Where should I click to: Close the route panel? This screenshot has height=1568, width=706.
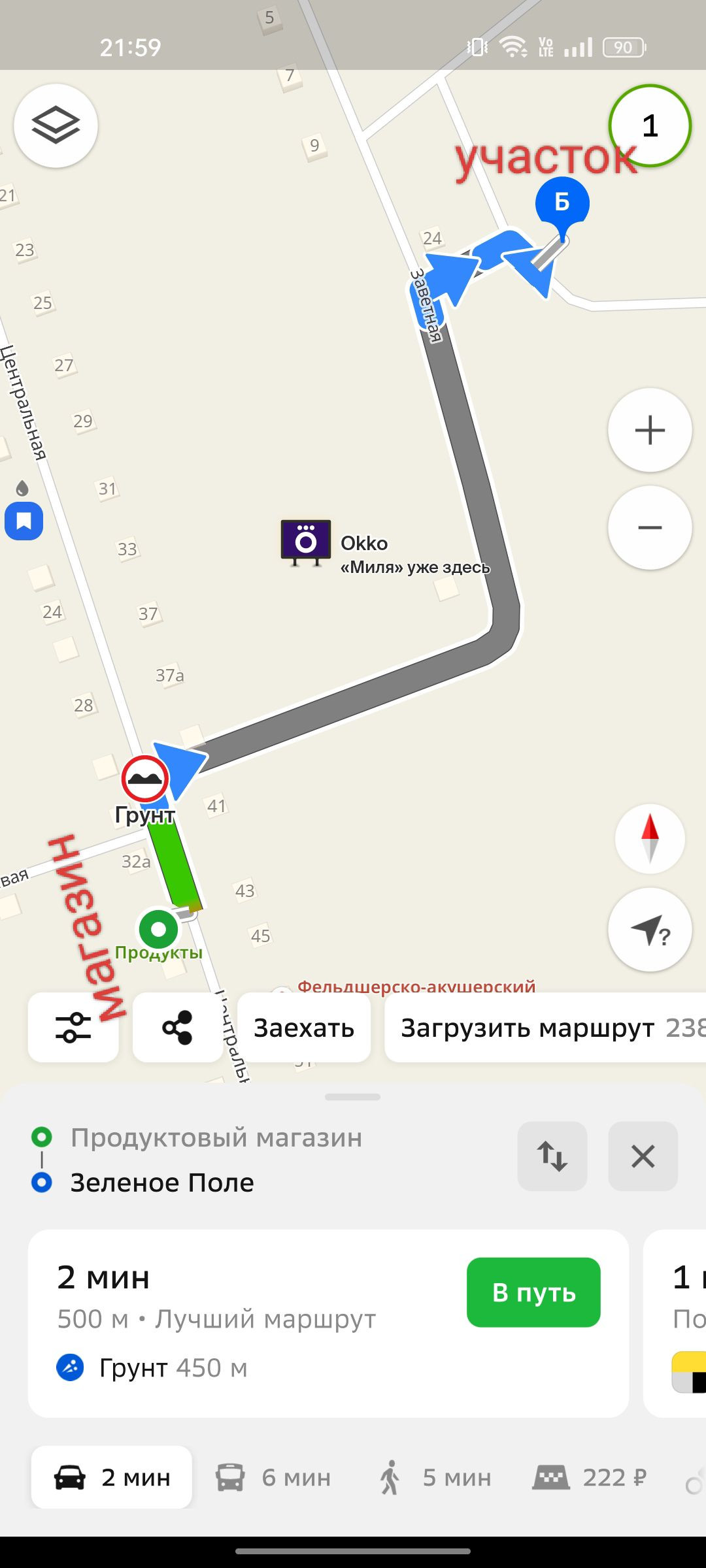click(643, 1156)
